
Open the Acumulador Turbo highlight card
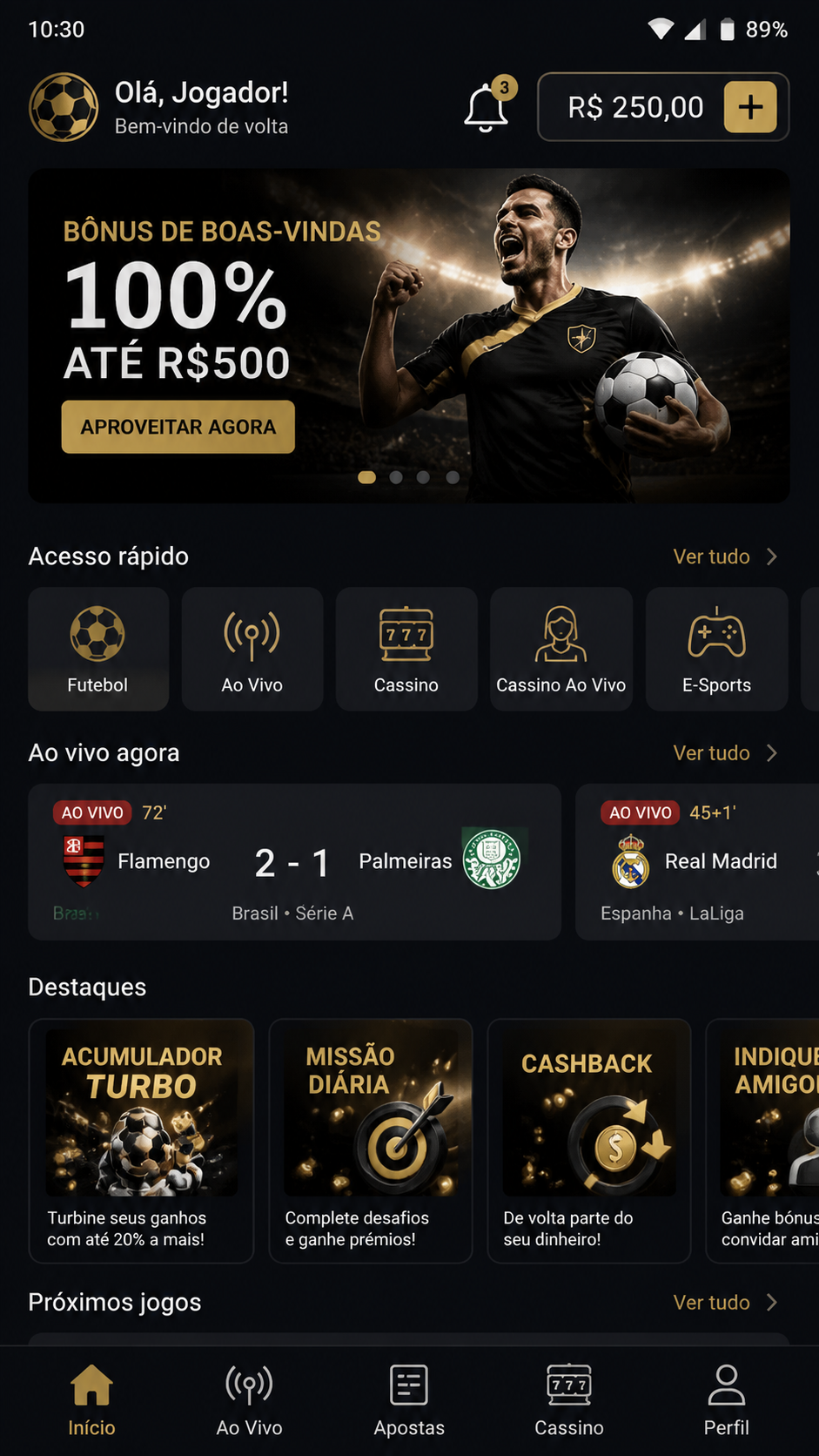[x=142, y=1141]
